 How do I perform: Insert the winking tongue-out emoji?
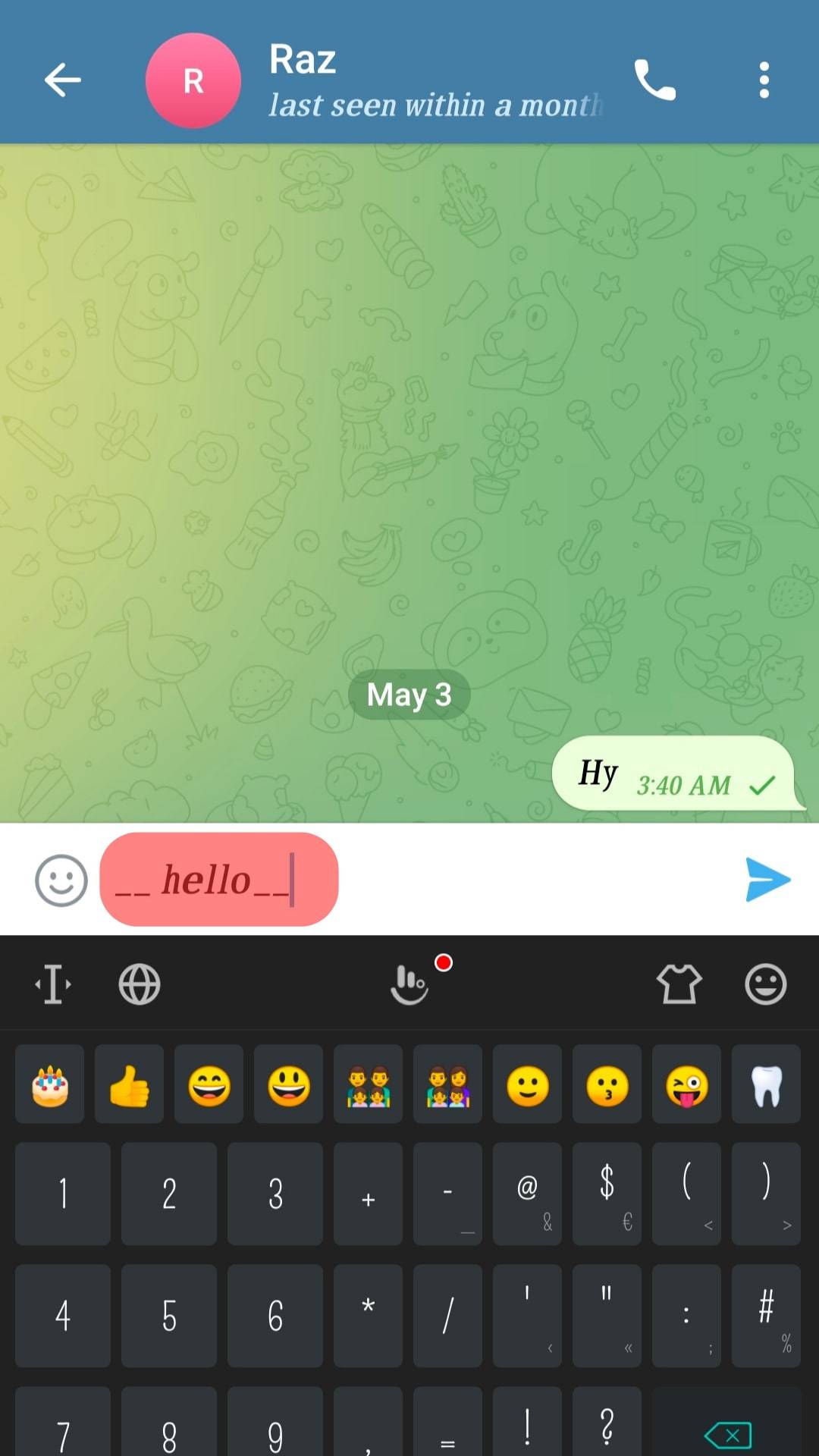[x=686, y=1085]
